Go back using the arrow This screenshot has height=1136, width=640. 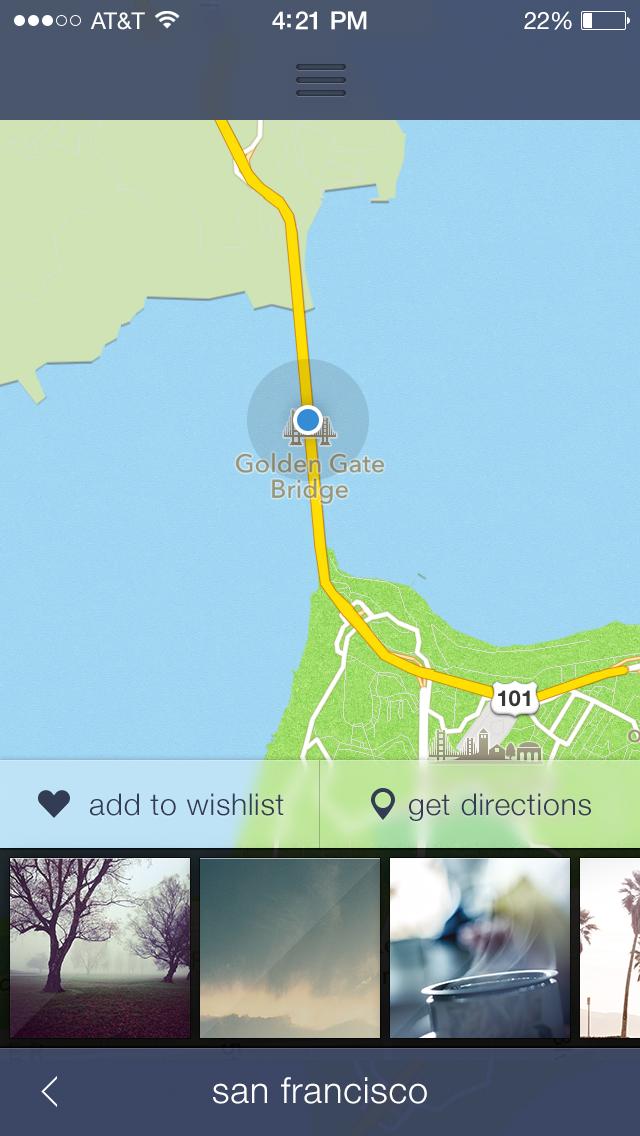[50, 1092]
